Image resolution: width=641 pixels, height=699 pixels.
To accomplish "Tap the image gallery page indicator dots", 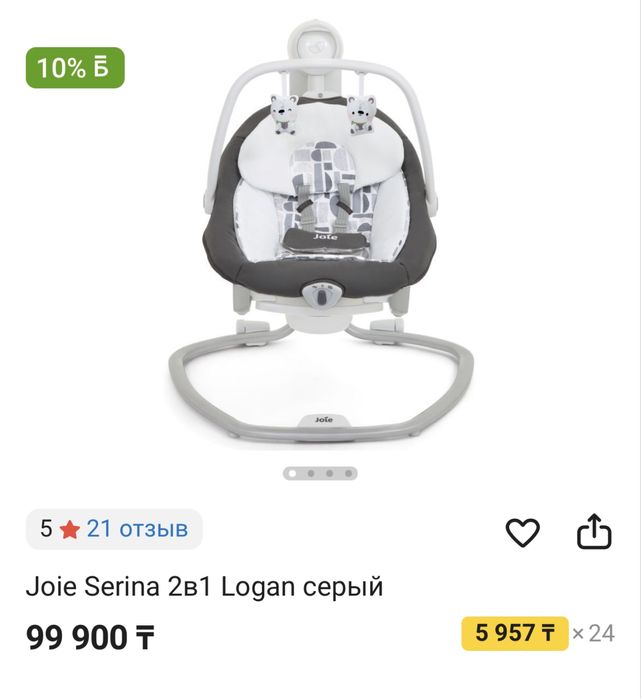I will 320,473.
